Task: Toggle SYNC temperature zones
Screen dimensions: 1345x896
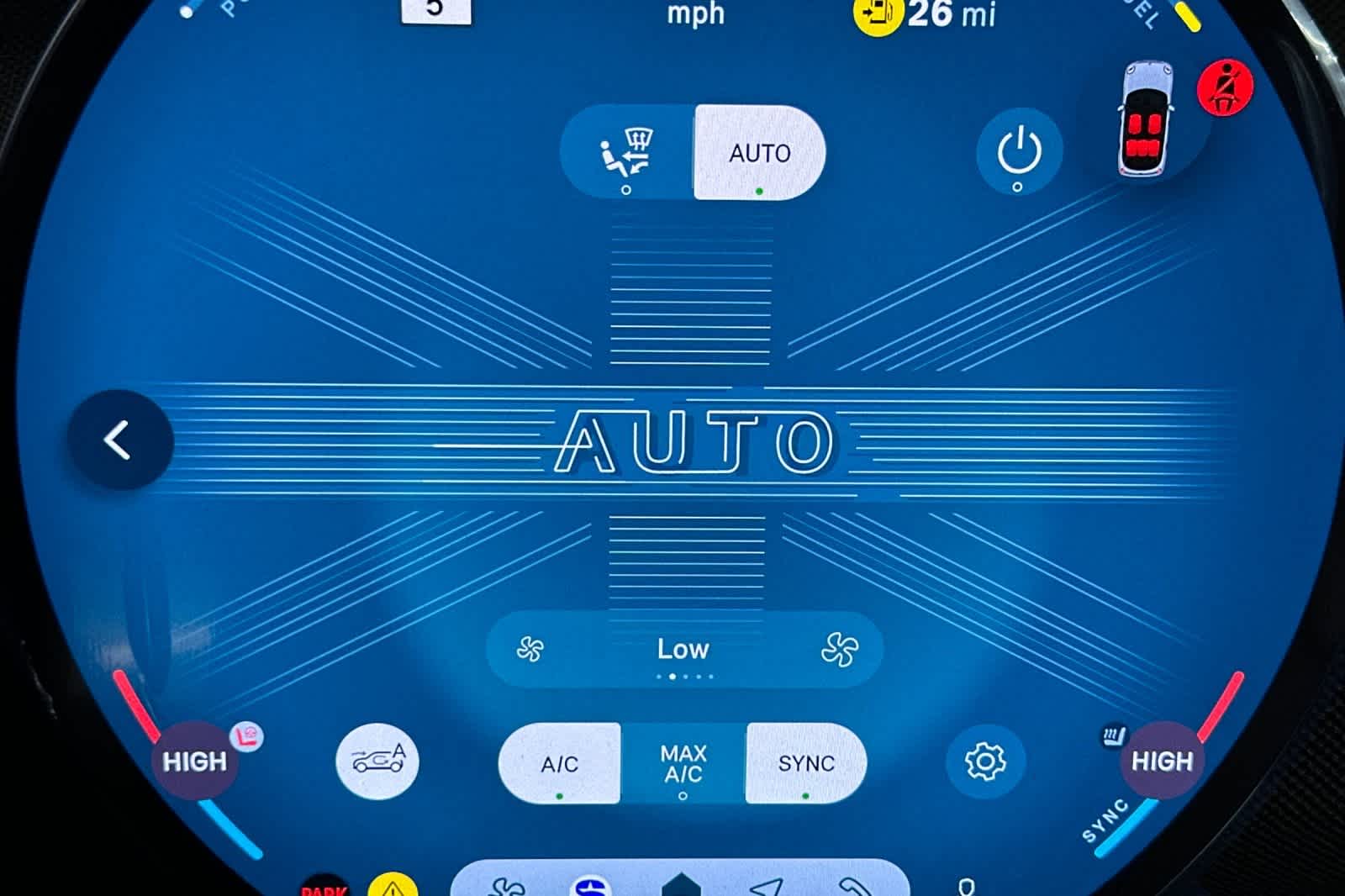Action: pos(805,763)
